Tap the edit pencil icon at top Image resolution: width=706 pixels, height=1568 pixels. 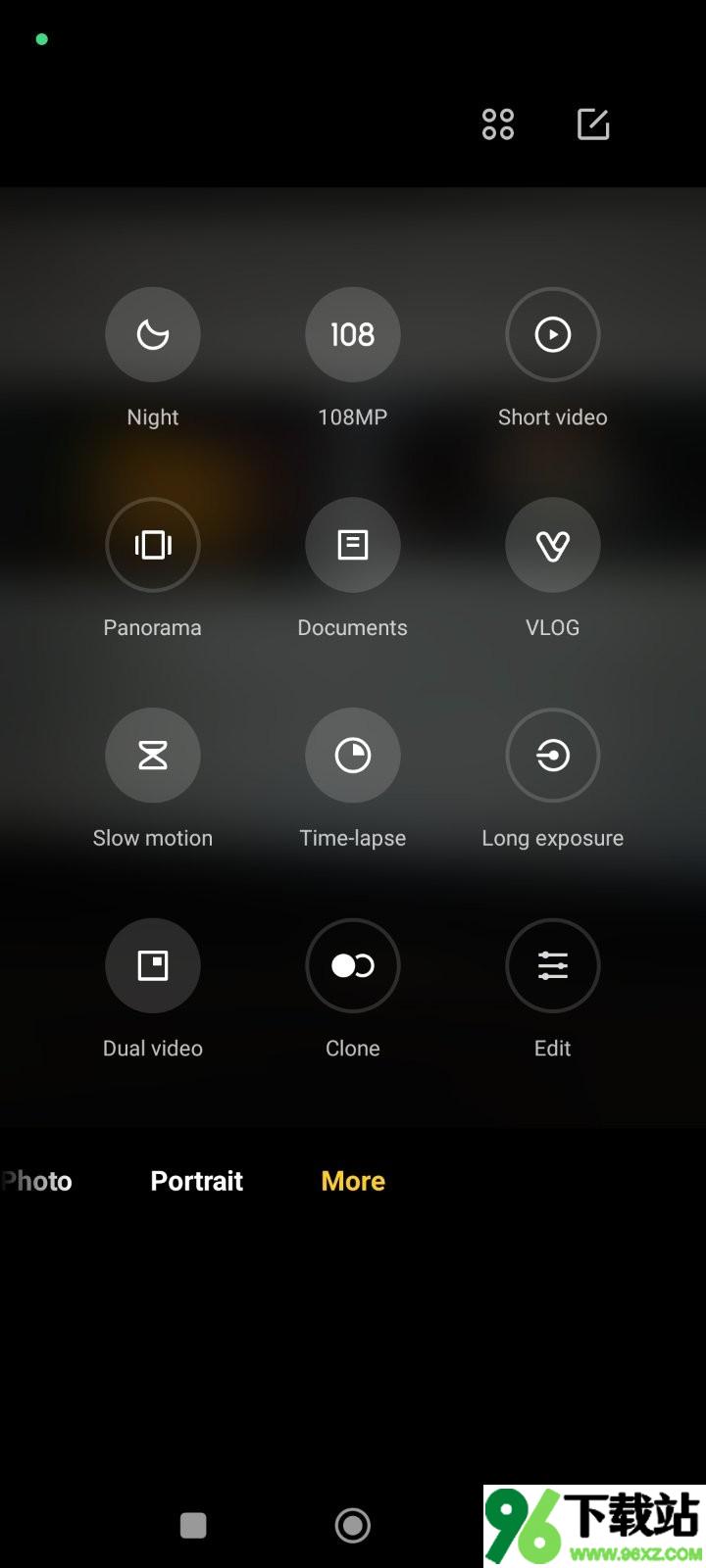coord(593,124)
